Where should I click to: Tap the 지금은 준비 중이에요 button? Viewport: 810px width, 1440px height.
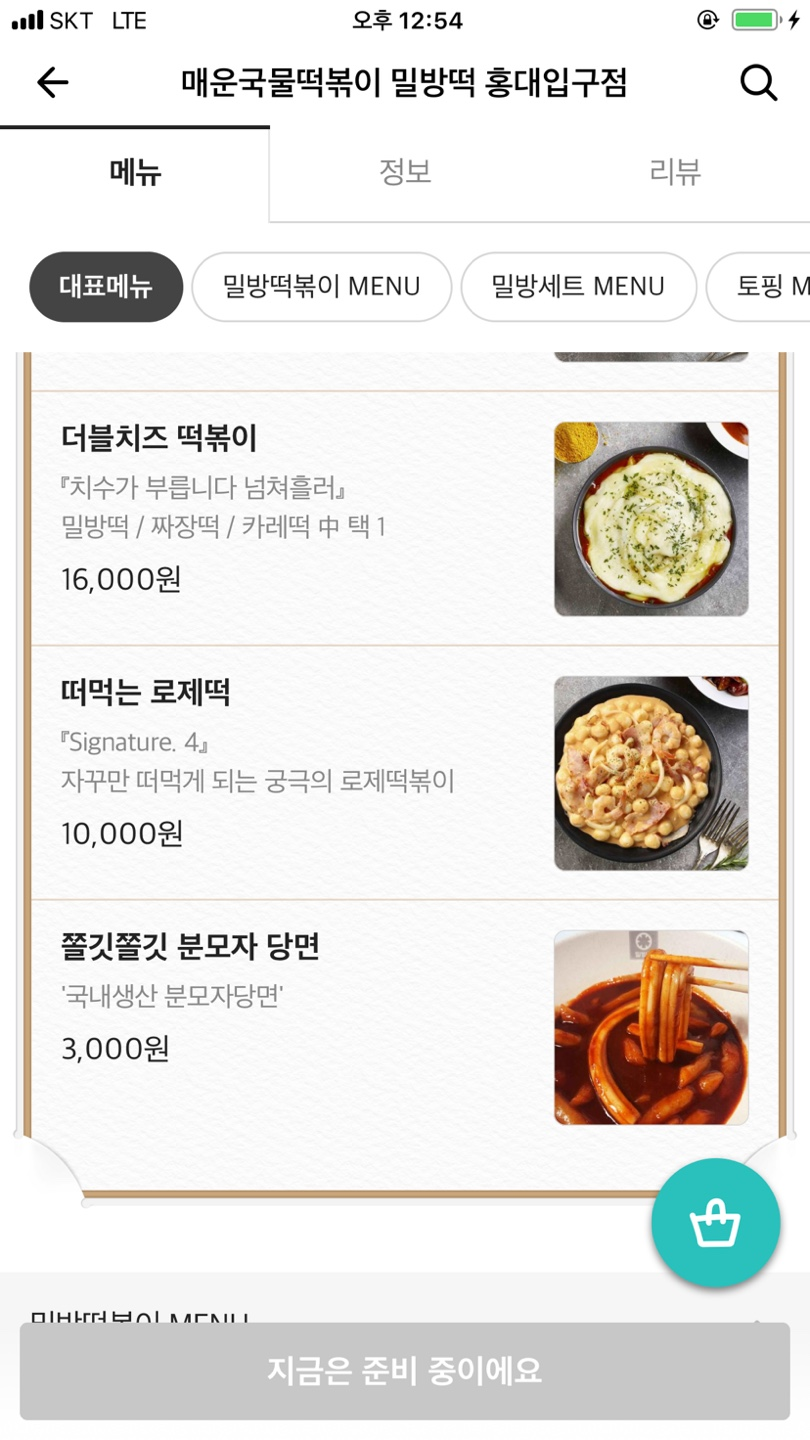[405, 1370]
